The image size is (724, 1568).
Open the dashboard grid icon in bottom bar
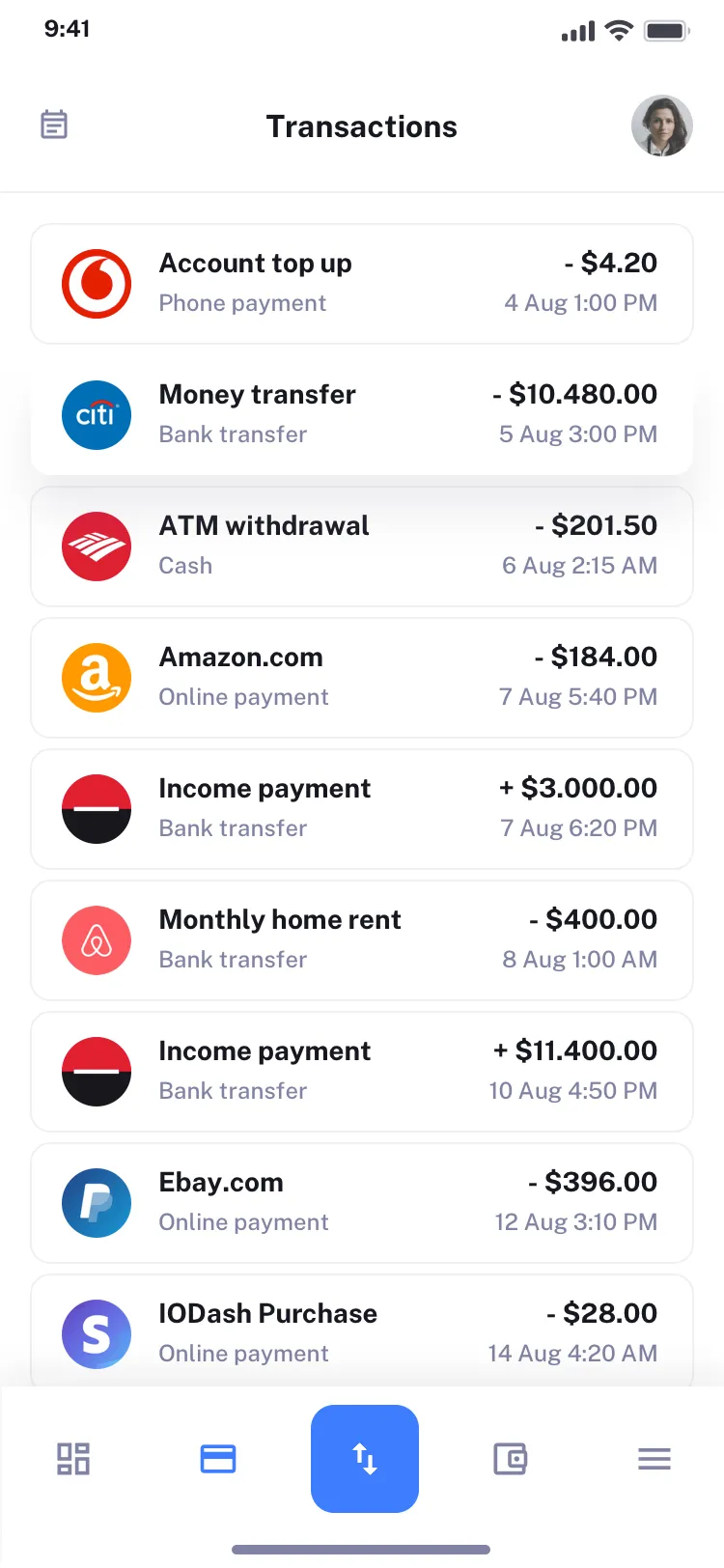pos(73,1459)
